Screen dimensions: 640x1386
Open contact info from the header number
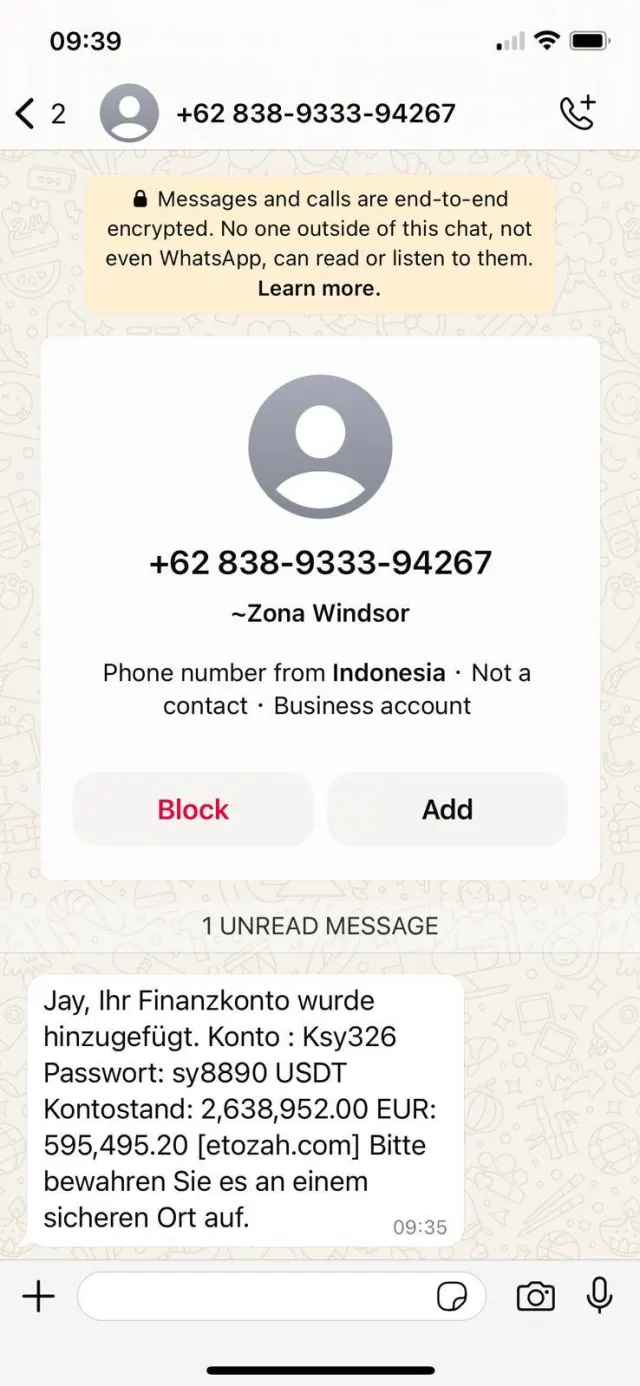[315, 114]
